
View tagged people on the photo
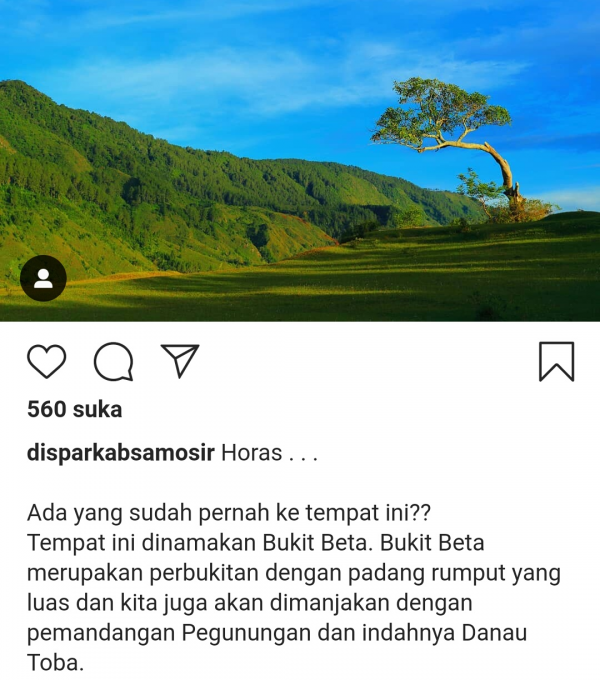(43, 279)
